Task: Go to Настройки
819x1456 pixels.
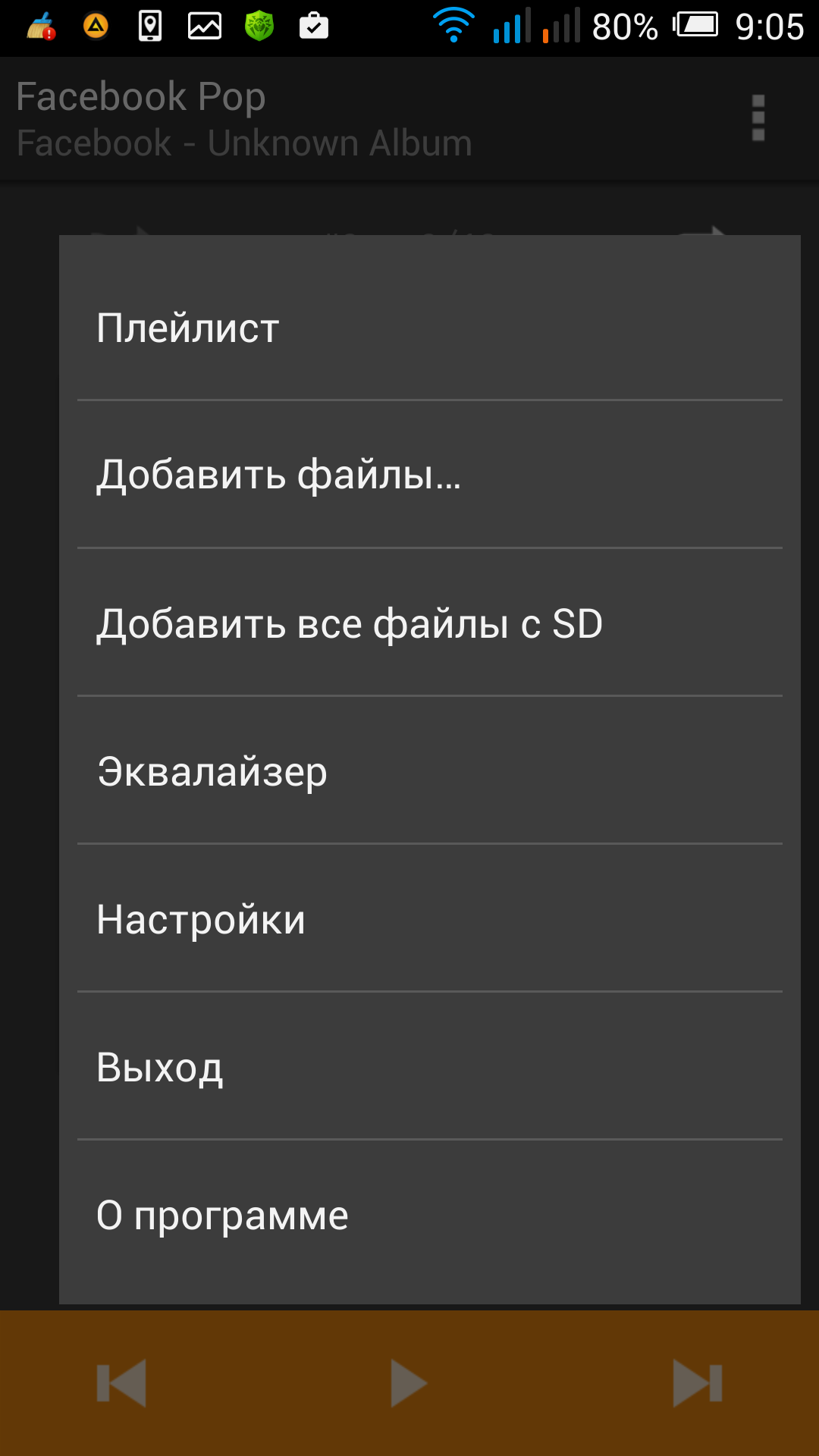Action: (x=429, y=919)
